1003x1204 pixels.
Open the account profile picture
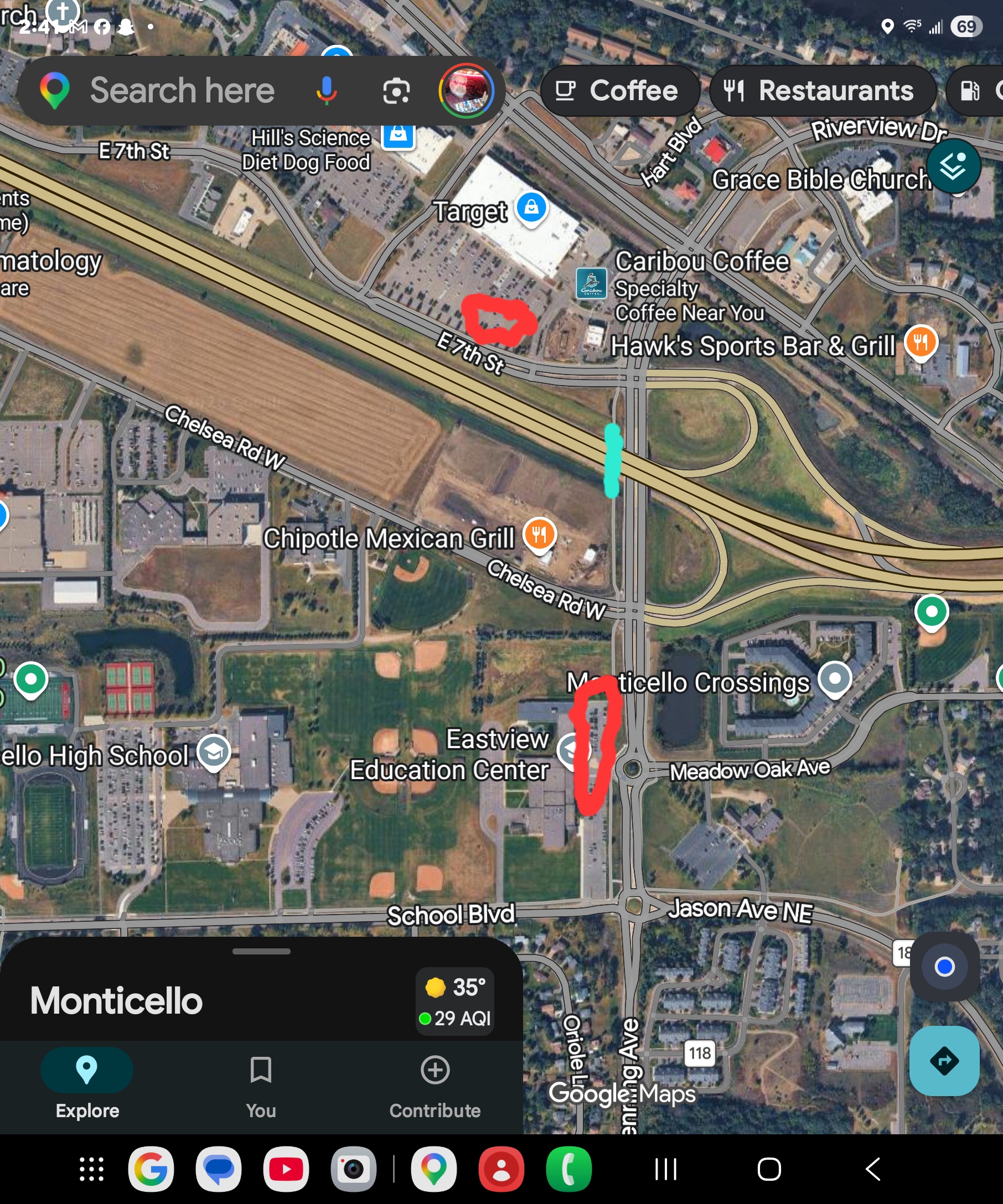[x=466, y=91]
